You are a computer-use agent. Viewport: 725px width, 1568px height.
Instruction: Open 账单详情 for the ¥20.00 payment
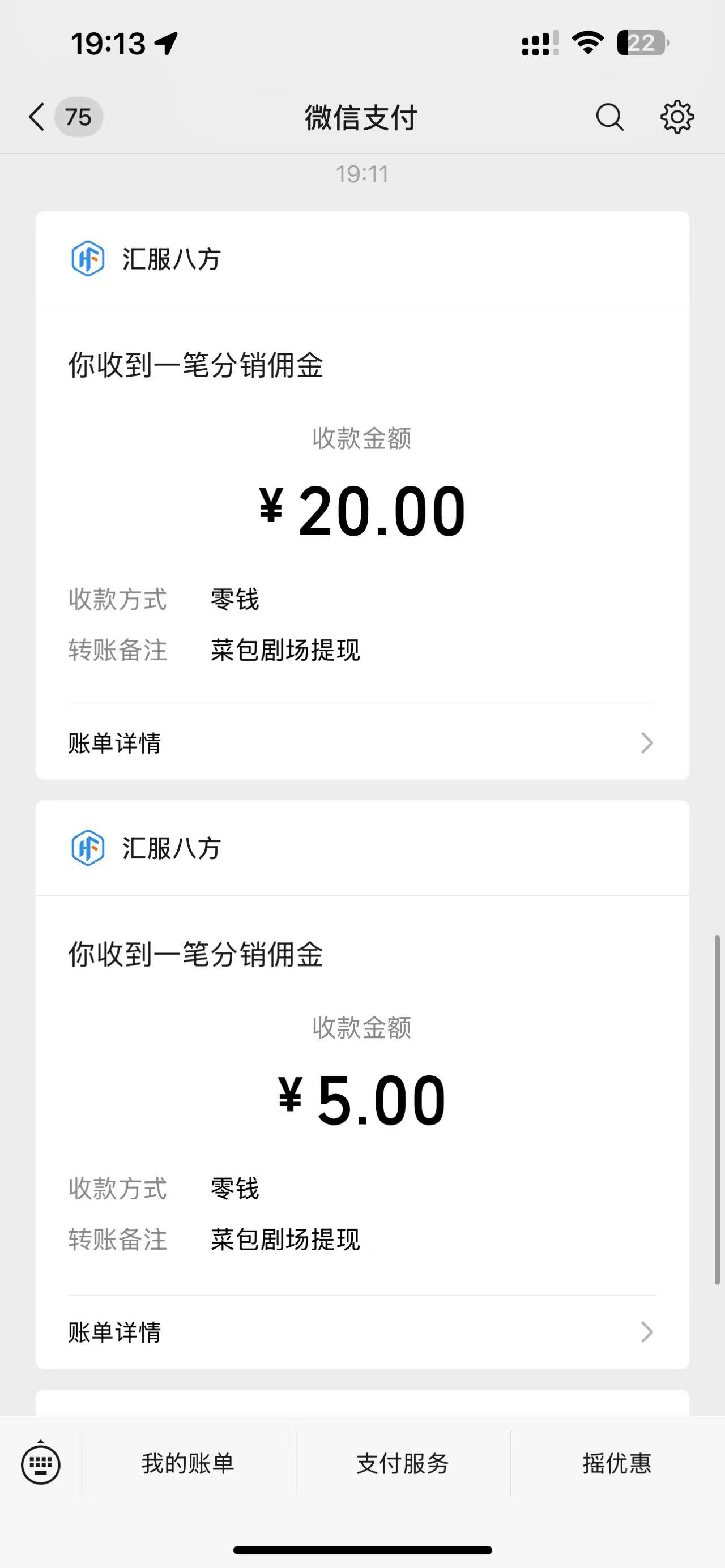pyautogui.click(x=361, y=742)
